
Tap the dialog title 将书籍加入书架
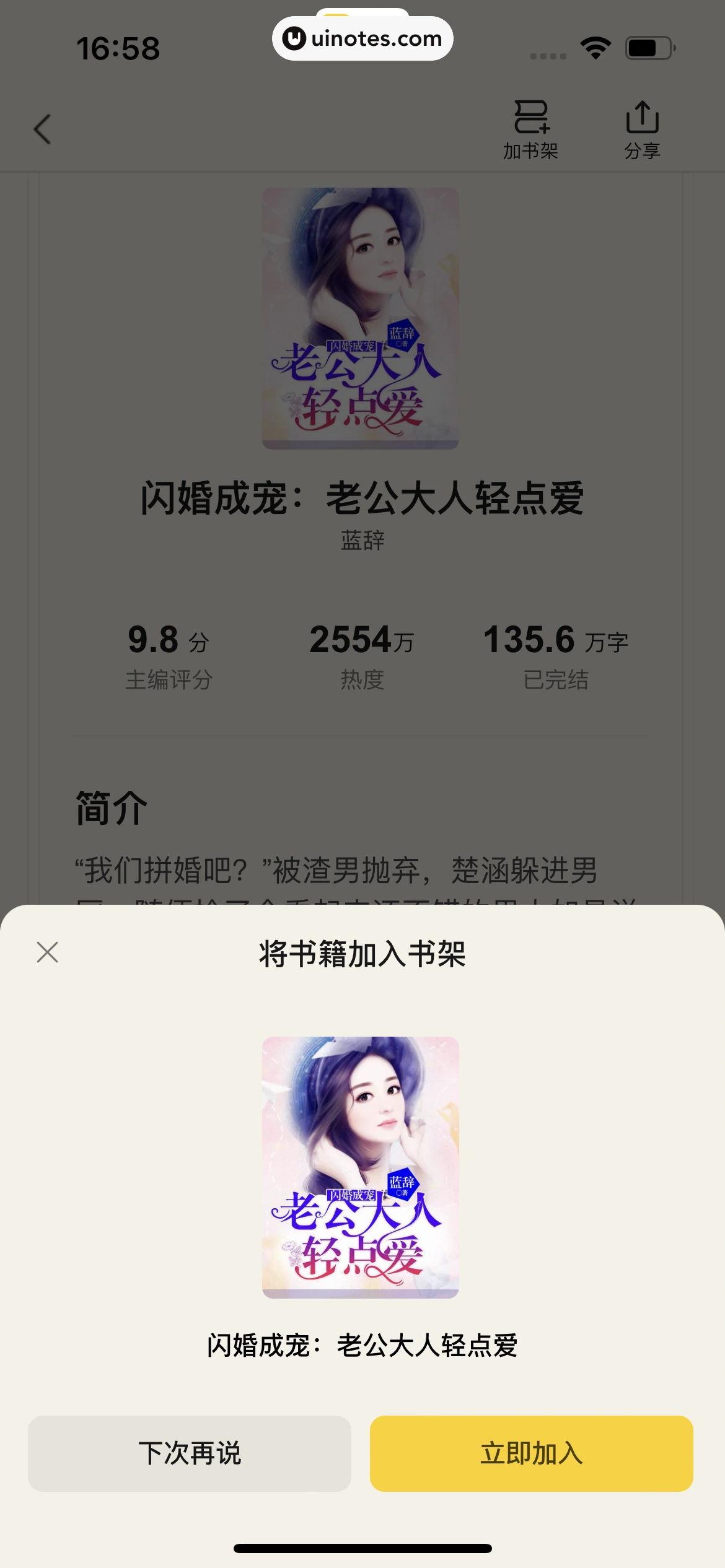point(362,953)
